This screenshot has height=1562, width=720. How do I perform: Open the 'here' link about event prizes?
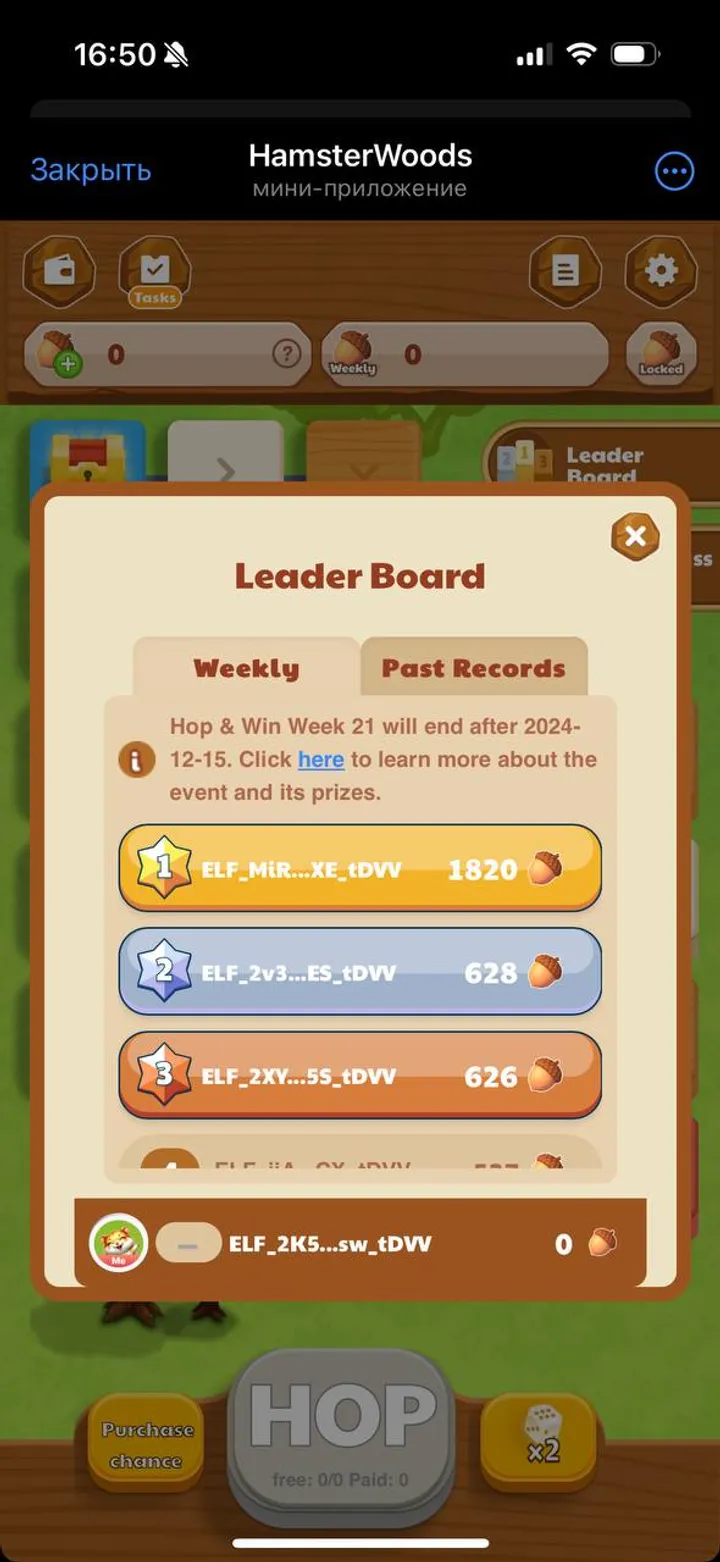tap(320, 759)
